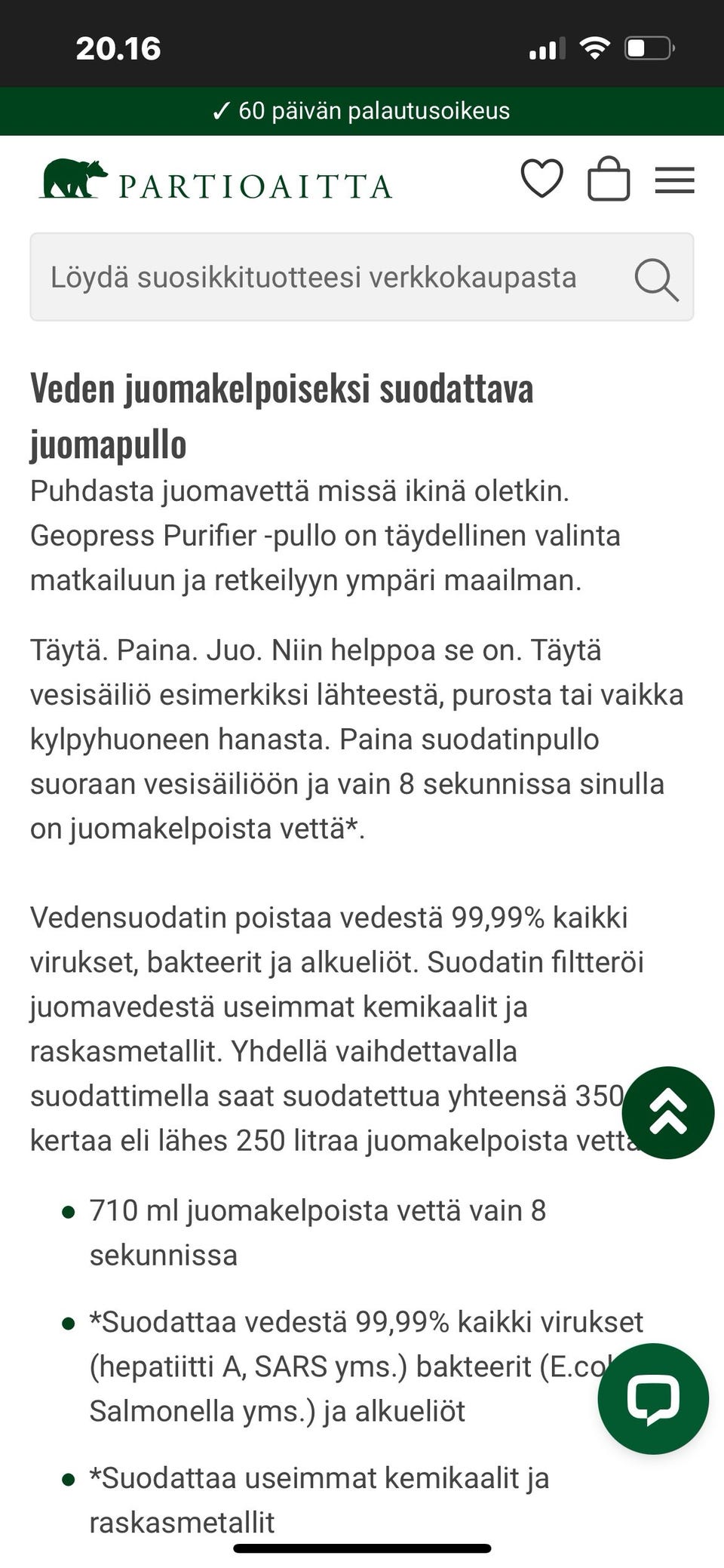
Task: Tap the search input placeholder text
Action: (312, 277)
